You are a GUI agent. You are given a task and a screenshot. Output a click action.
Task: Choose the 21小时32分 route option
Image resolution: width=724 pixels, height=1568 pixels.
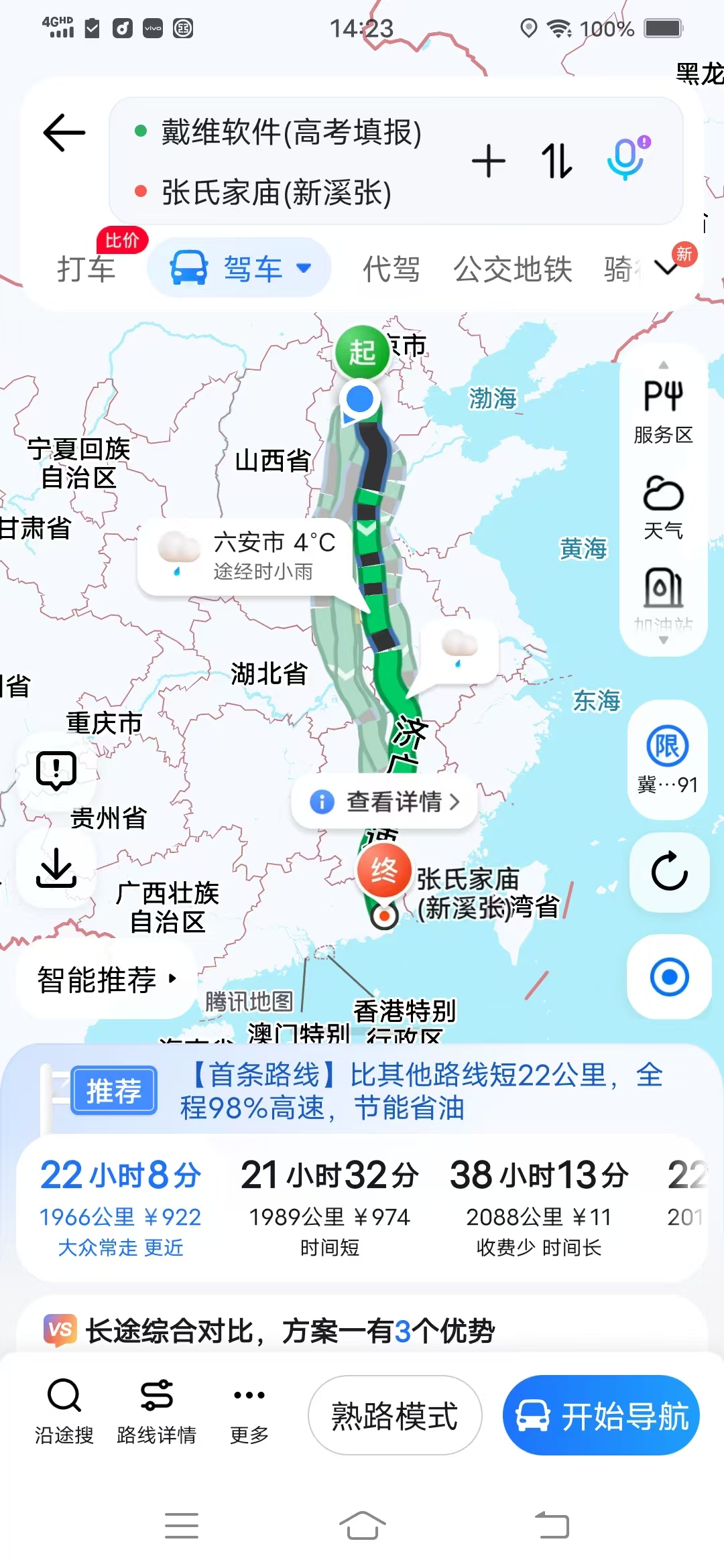coord(329,1207)
